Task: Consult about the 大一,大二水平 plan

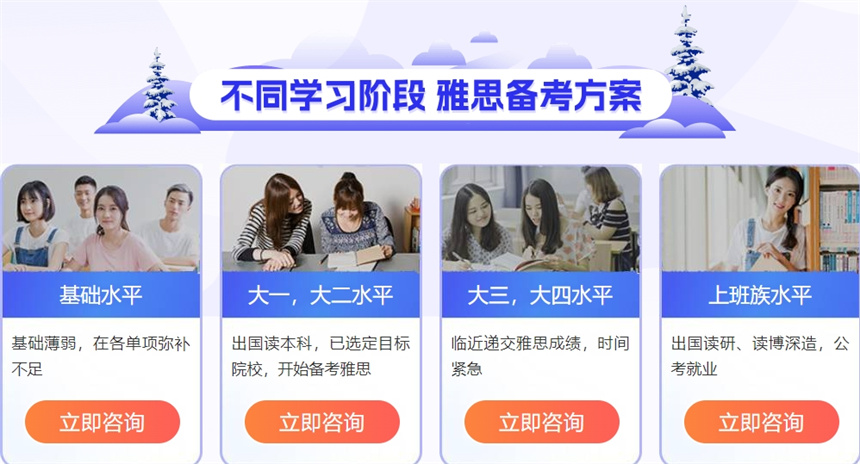Action: 321,422
